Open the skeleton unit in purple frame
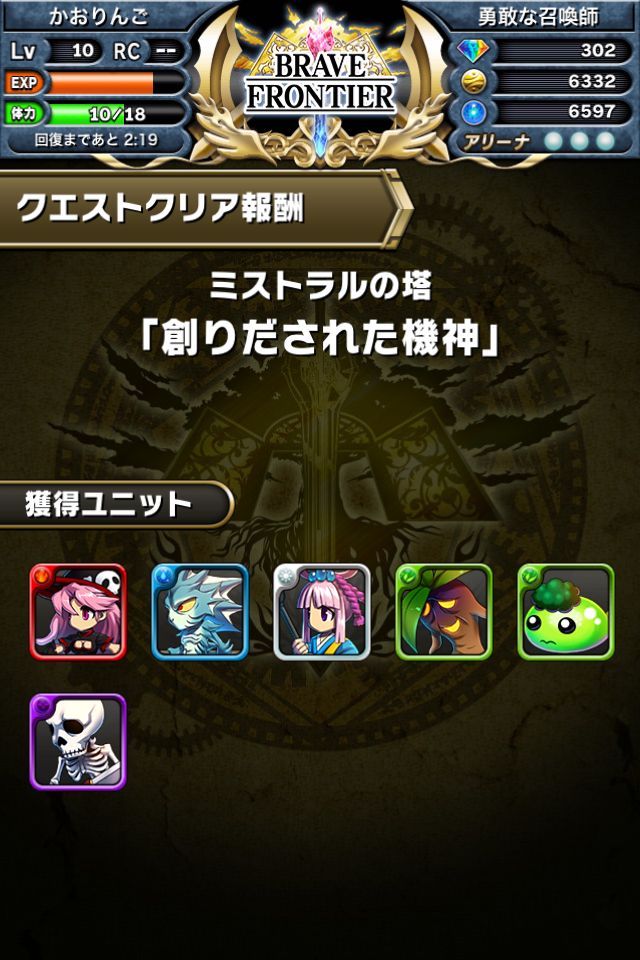The image size is (640, 960). click(x=78, y=741)
